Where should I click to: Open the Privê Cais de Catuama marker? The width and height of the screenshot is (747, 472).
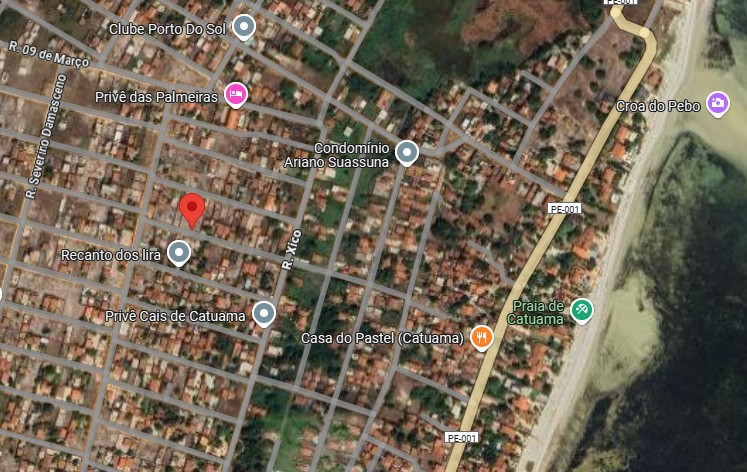coord(264,315)
